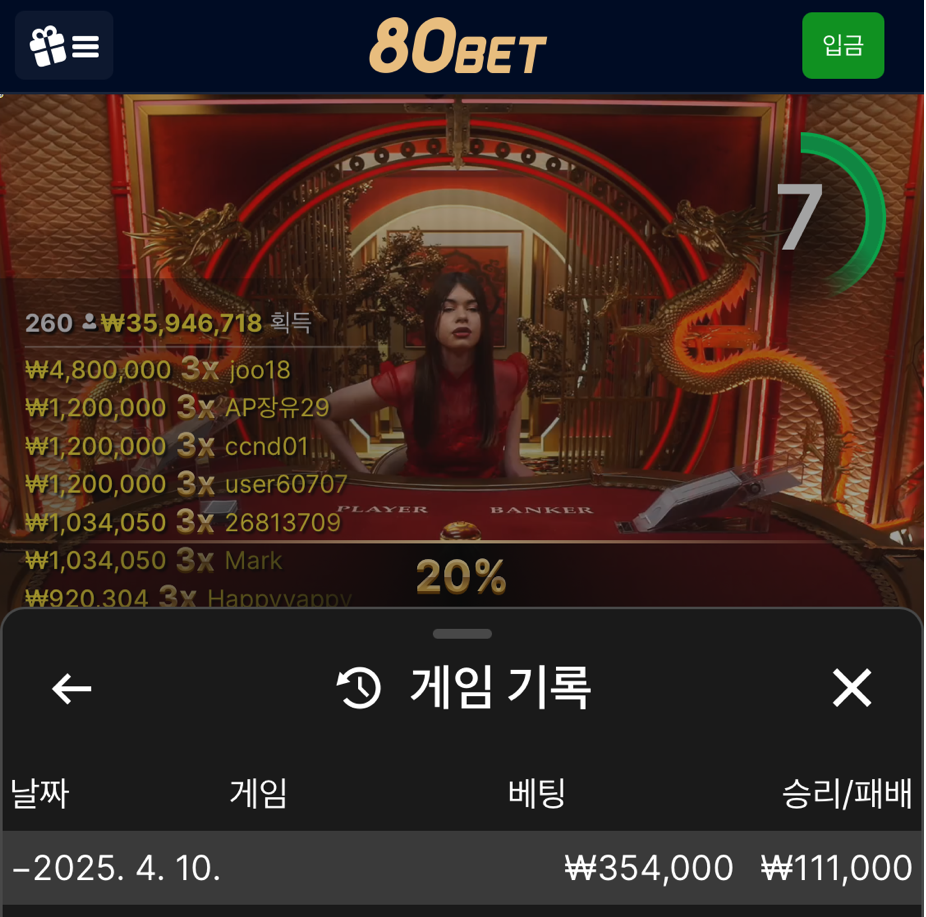Close the 게임 기록 panel

tap(852, 688)
